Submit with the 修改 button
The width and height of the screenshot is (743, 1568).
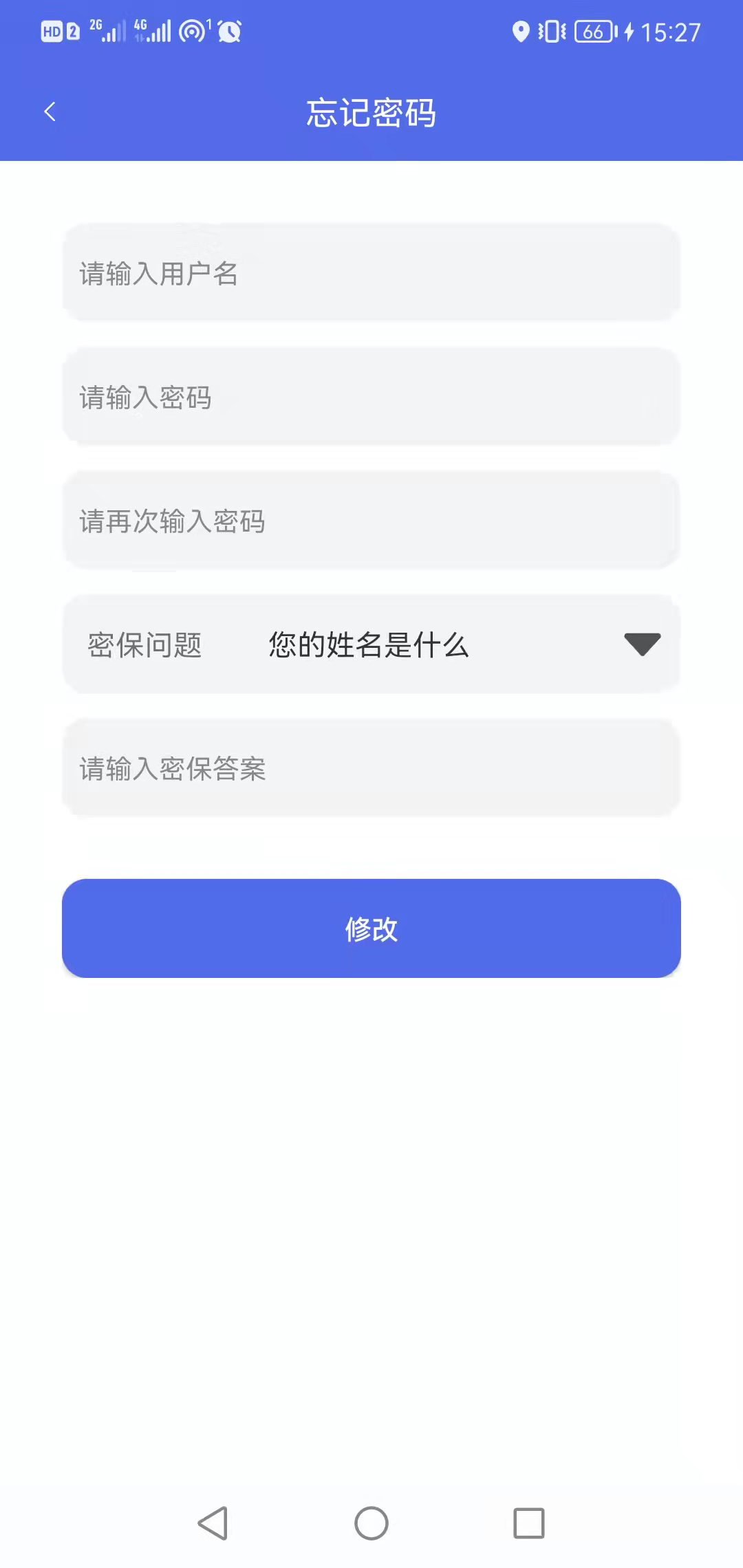371,928
